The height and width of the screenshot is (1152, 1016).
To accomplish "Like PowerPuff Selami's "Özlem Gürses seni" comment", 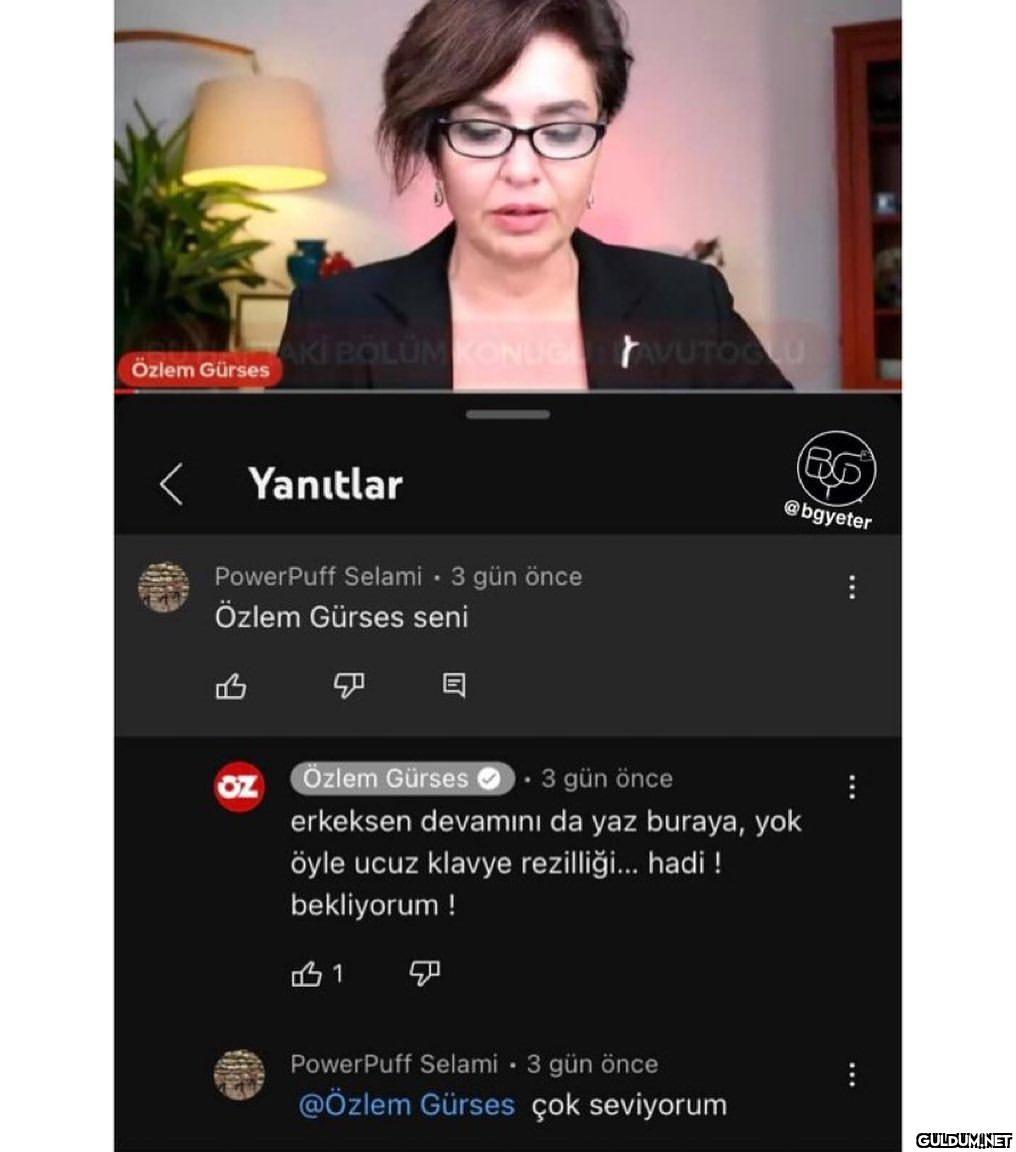I will point(231,686).
